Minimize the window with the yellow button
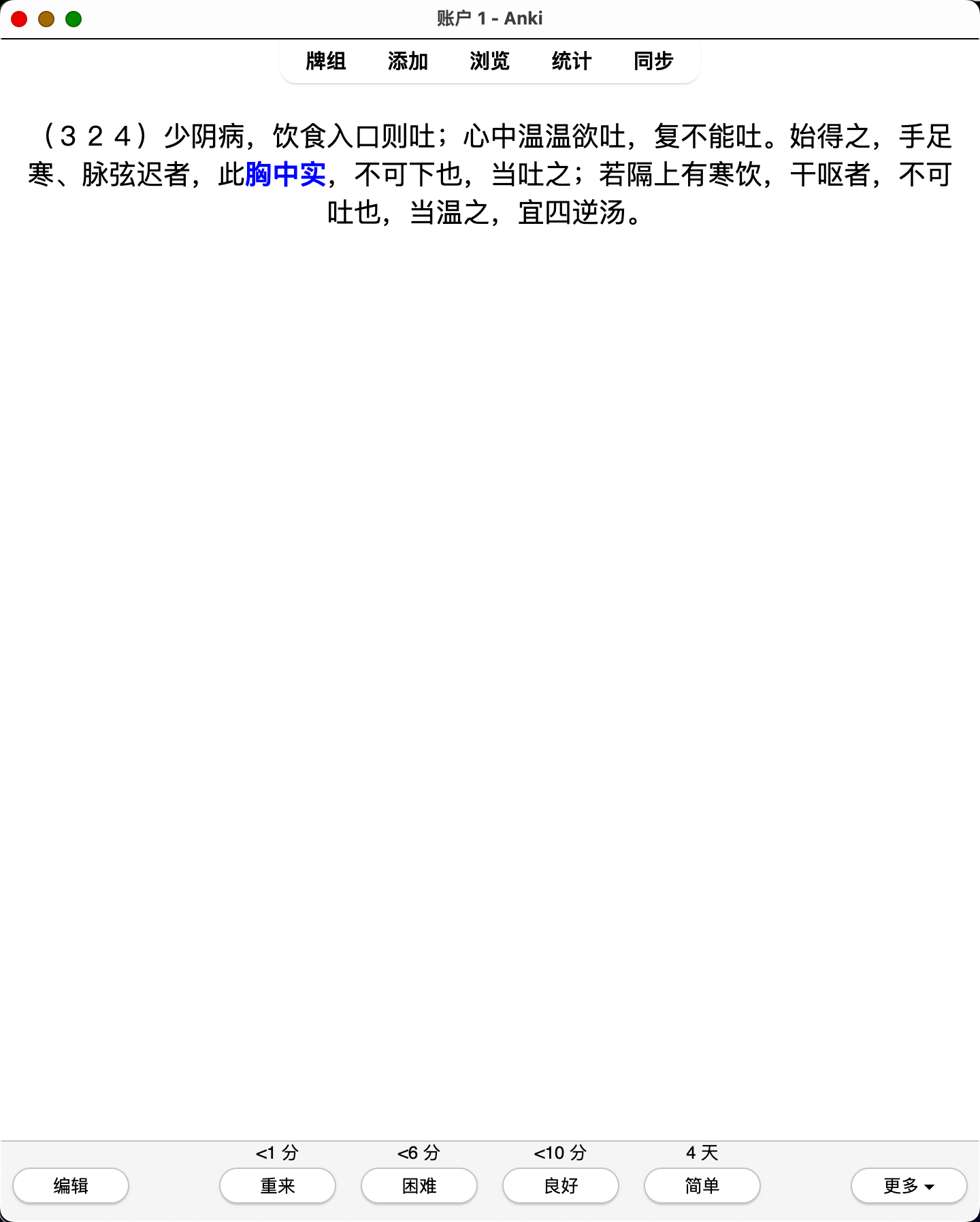 46,19
